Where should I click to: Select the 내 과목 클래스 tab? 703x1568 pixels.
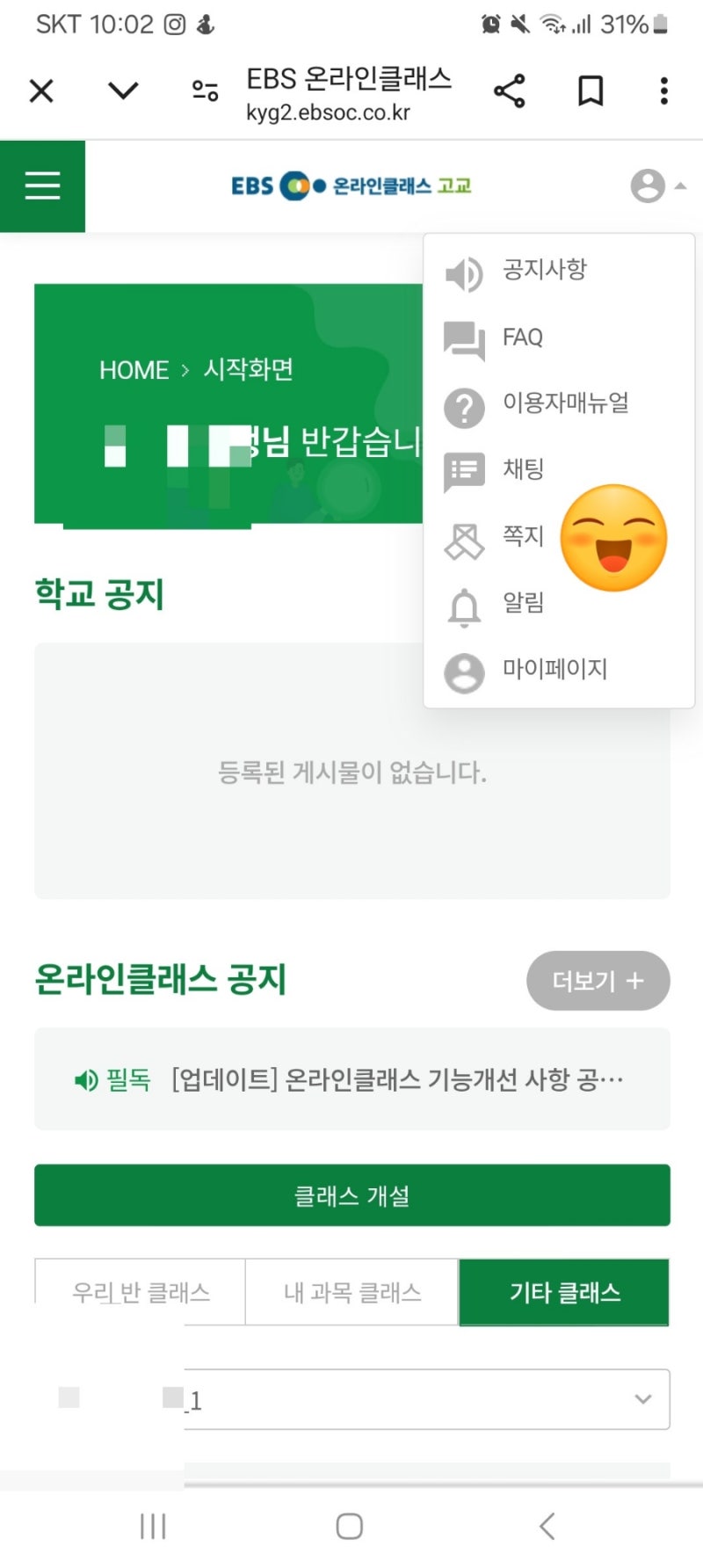tap(351, 1292)
